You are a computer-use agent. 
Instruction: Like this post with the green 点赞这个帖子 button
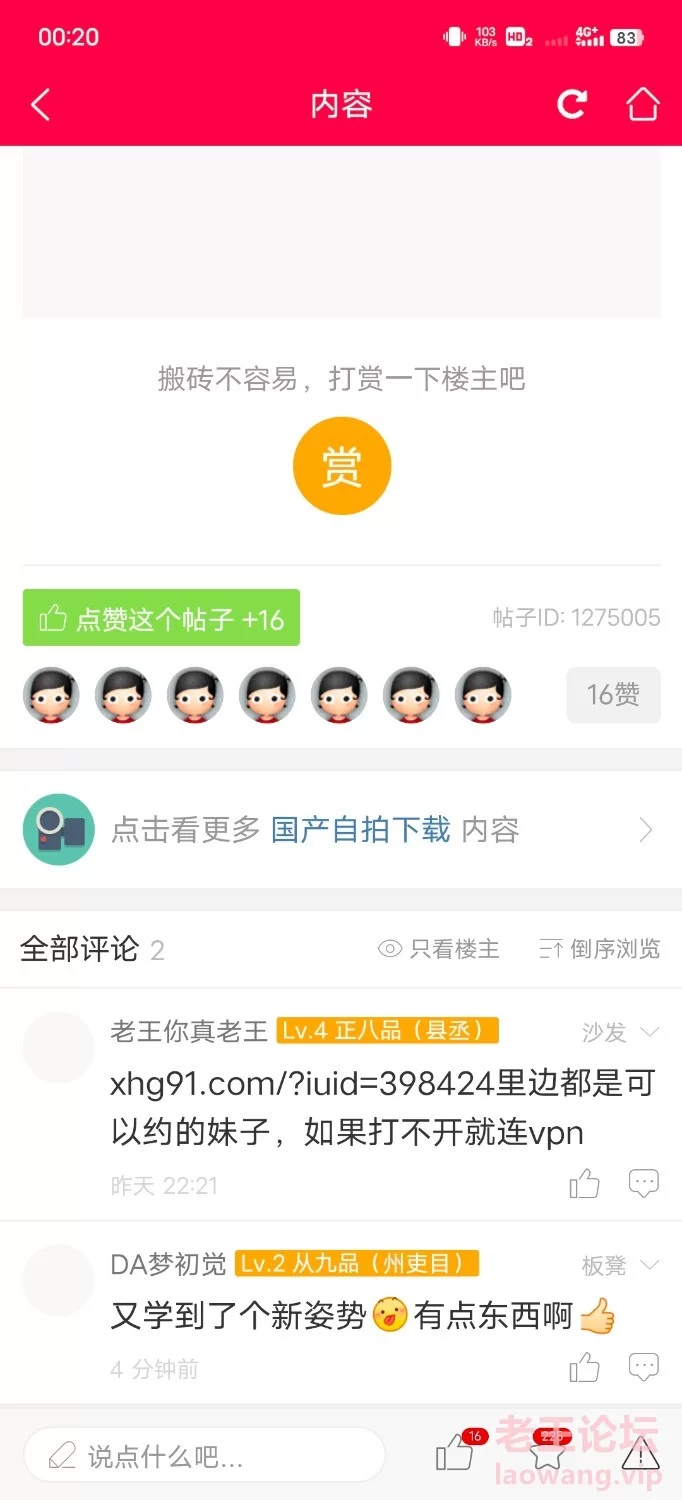pyautogui.click(x=161, y=618)
